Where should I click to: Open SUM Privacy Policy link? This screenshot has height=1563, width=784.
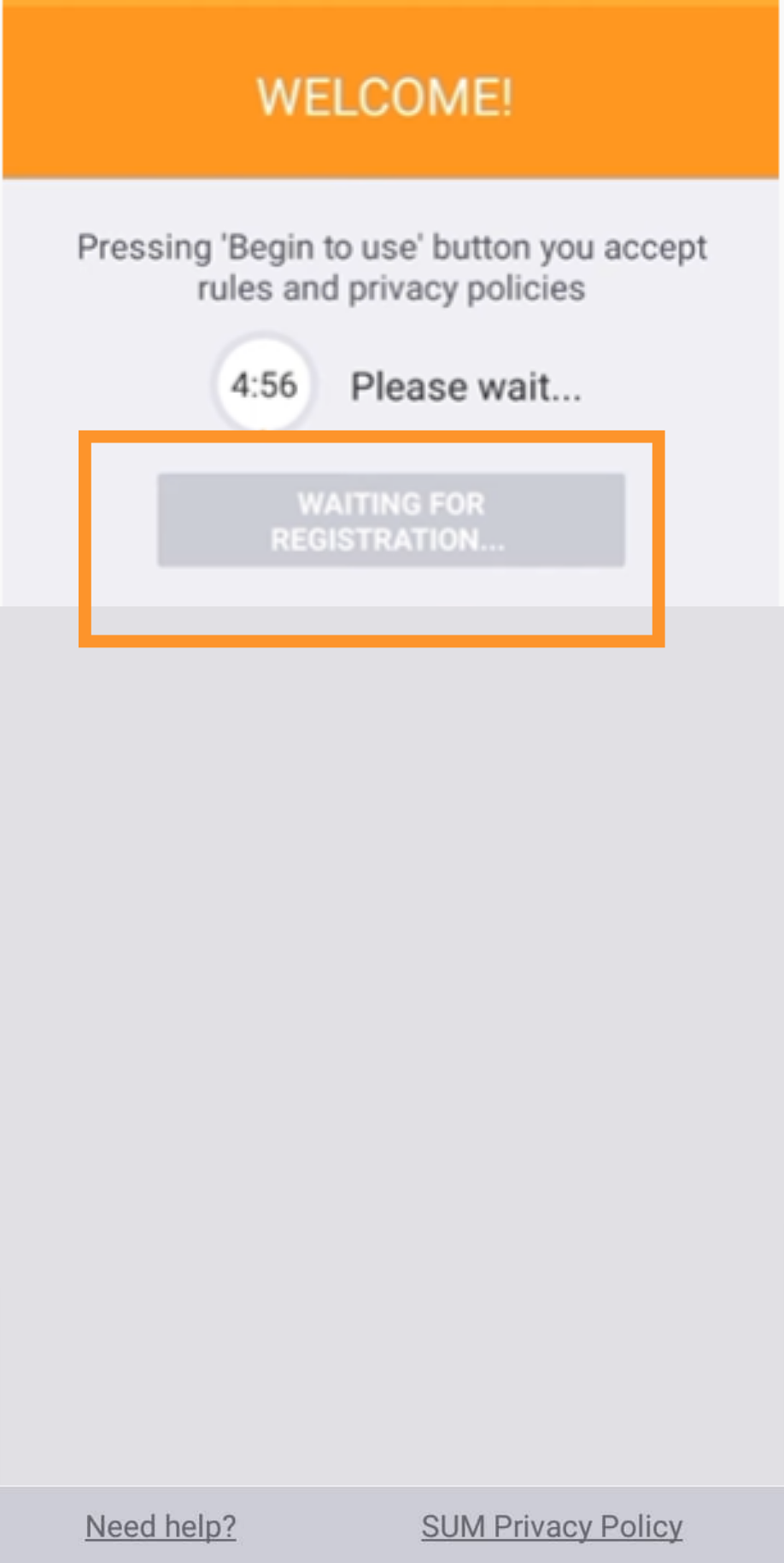point(552,1526)
